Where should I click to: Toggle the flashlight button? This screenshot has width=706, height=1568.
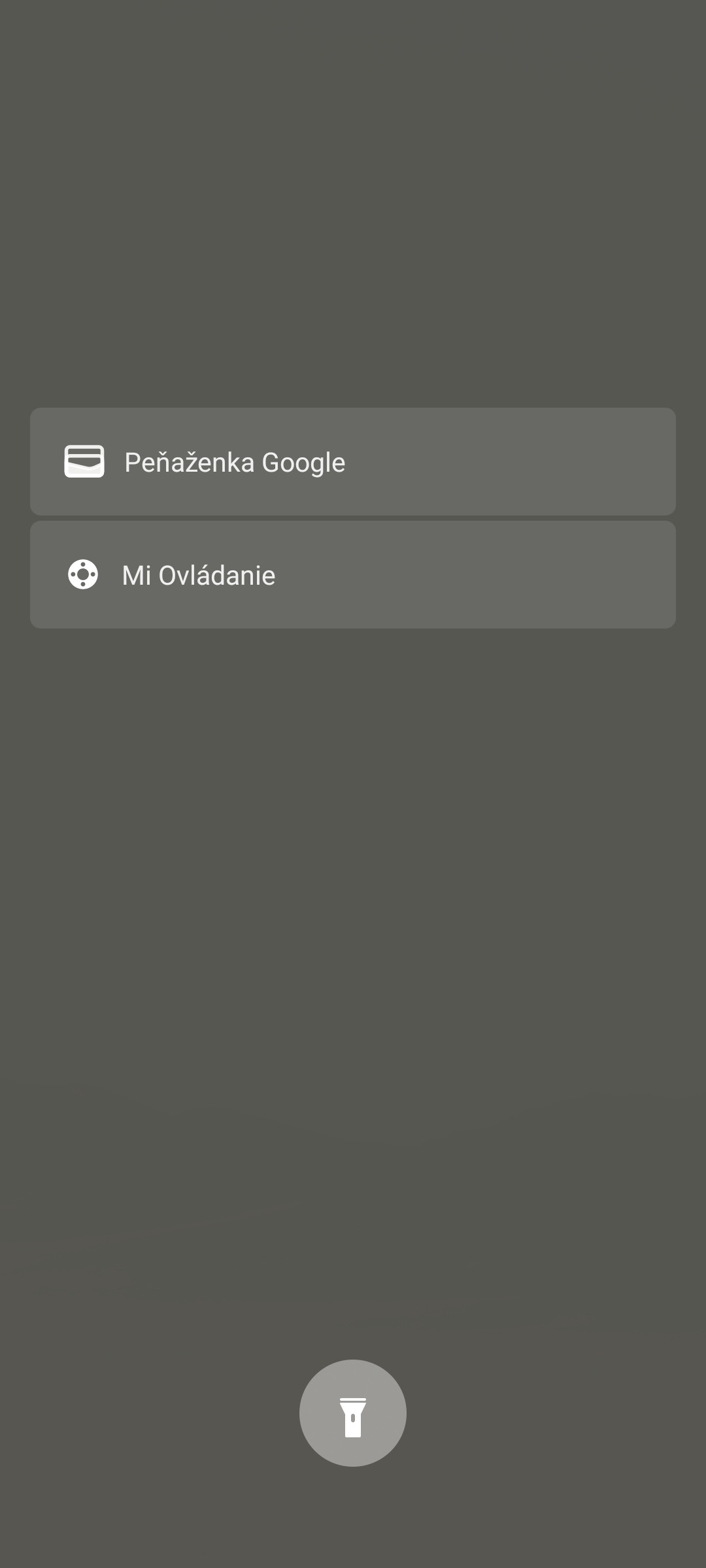(x=353, y=1413)
